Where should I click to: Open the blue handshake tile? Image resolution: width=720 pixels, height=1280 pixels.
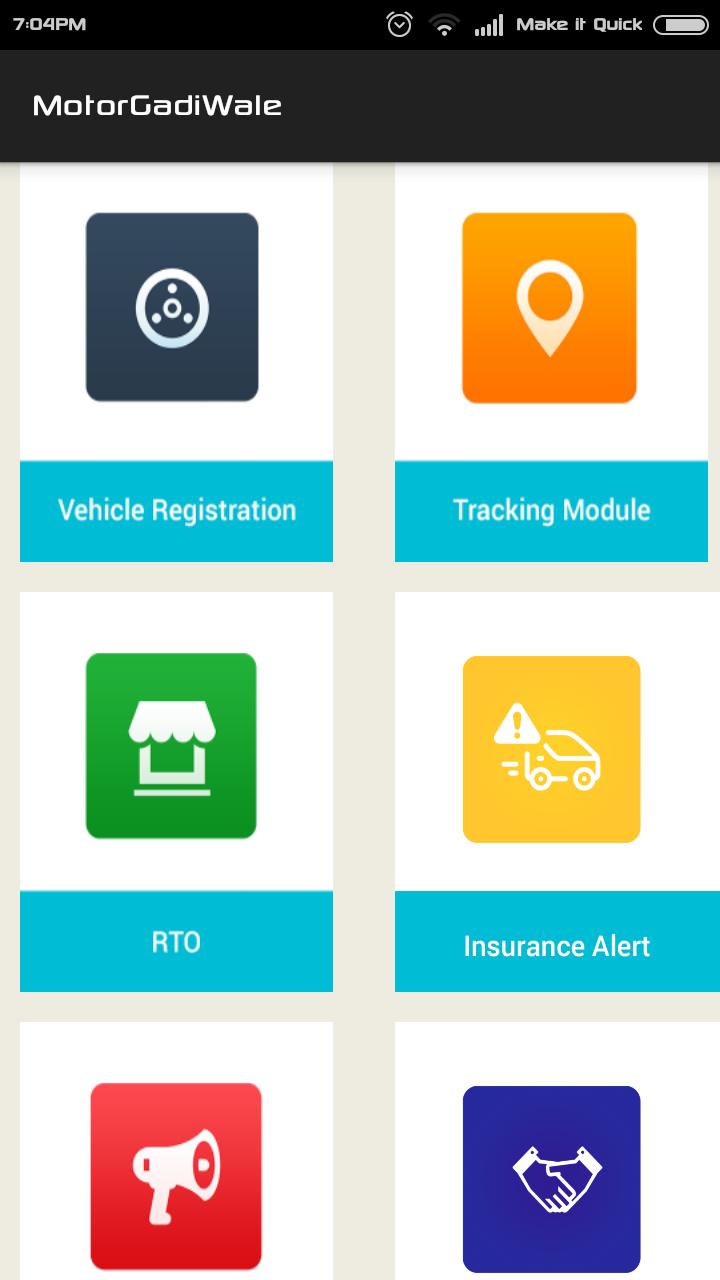click(551, 1178)
